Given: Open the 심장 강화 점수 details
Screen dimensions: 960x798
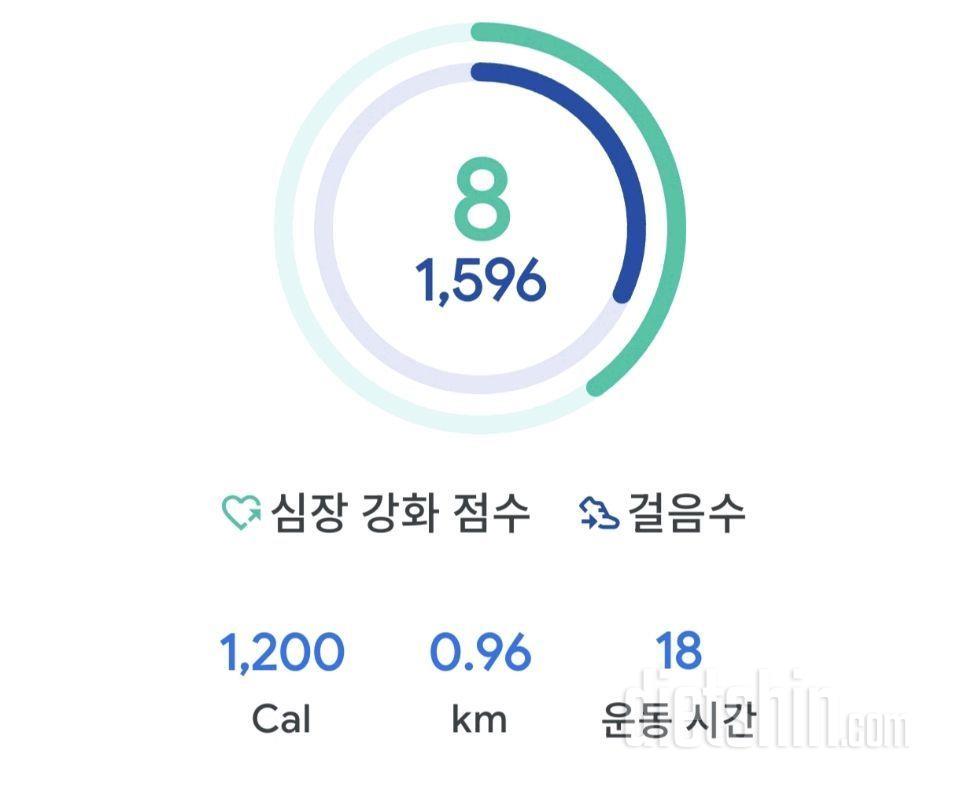Looking at the screenshot, I should [x=377, y=514].
